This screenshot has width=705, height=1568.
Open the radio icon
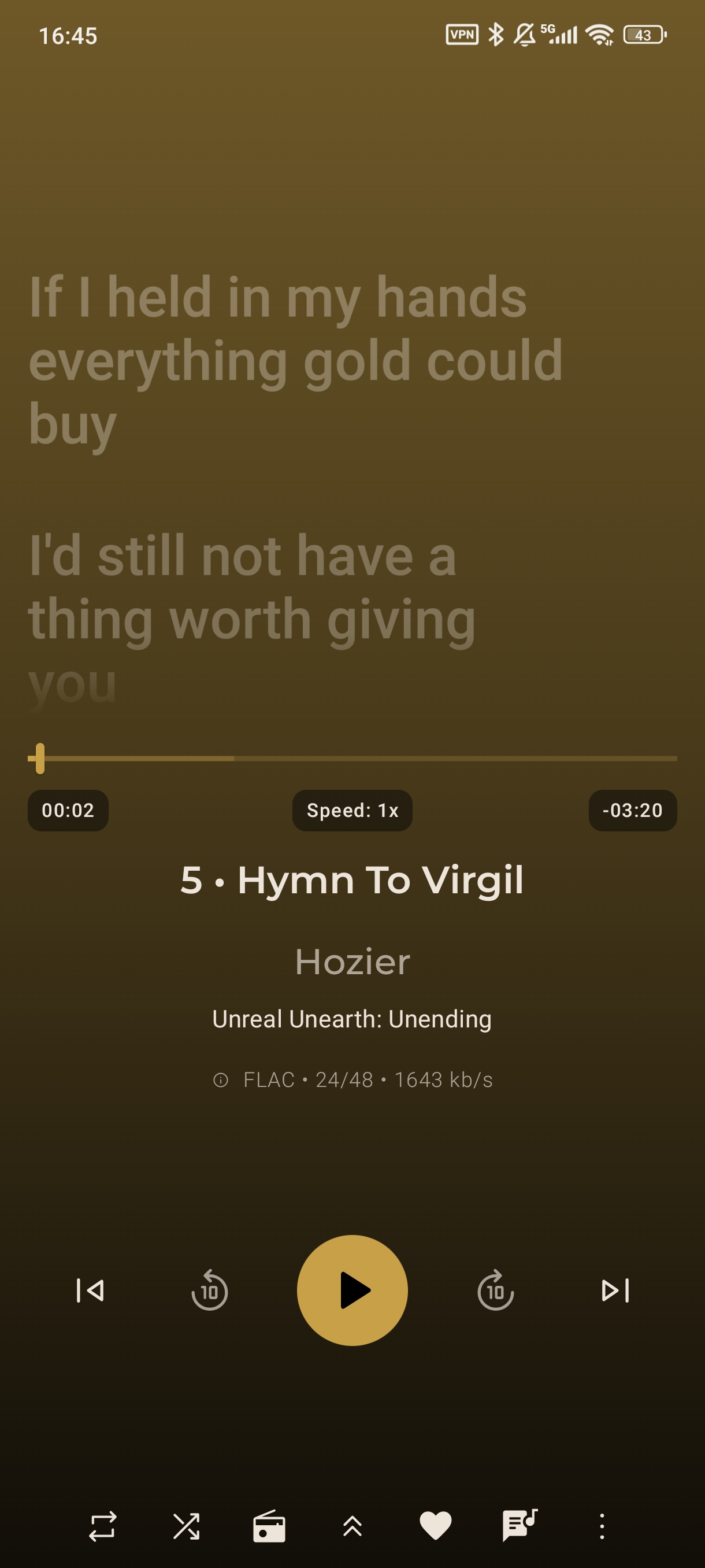point(269,1526)
